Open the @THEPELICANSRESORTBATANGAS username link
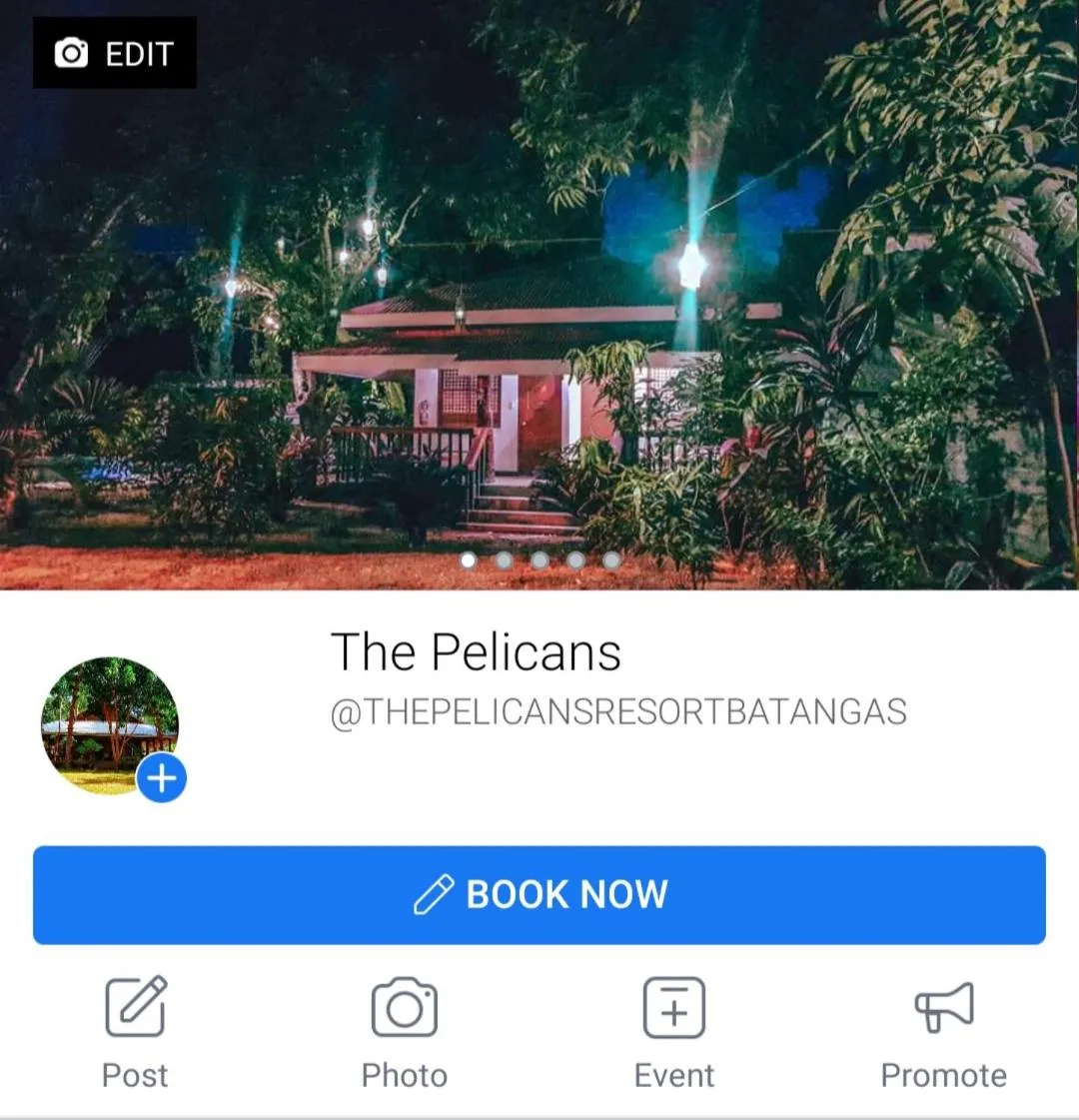1079x1120 pixels. (619, 712)
